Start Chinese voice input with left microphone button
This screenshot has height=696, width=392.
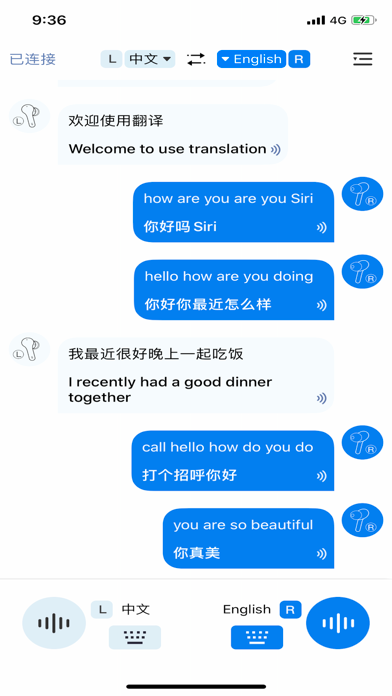coord(54,623)
